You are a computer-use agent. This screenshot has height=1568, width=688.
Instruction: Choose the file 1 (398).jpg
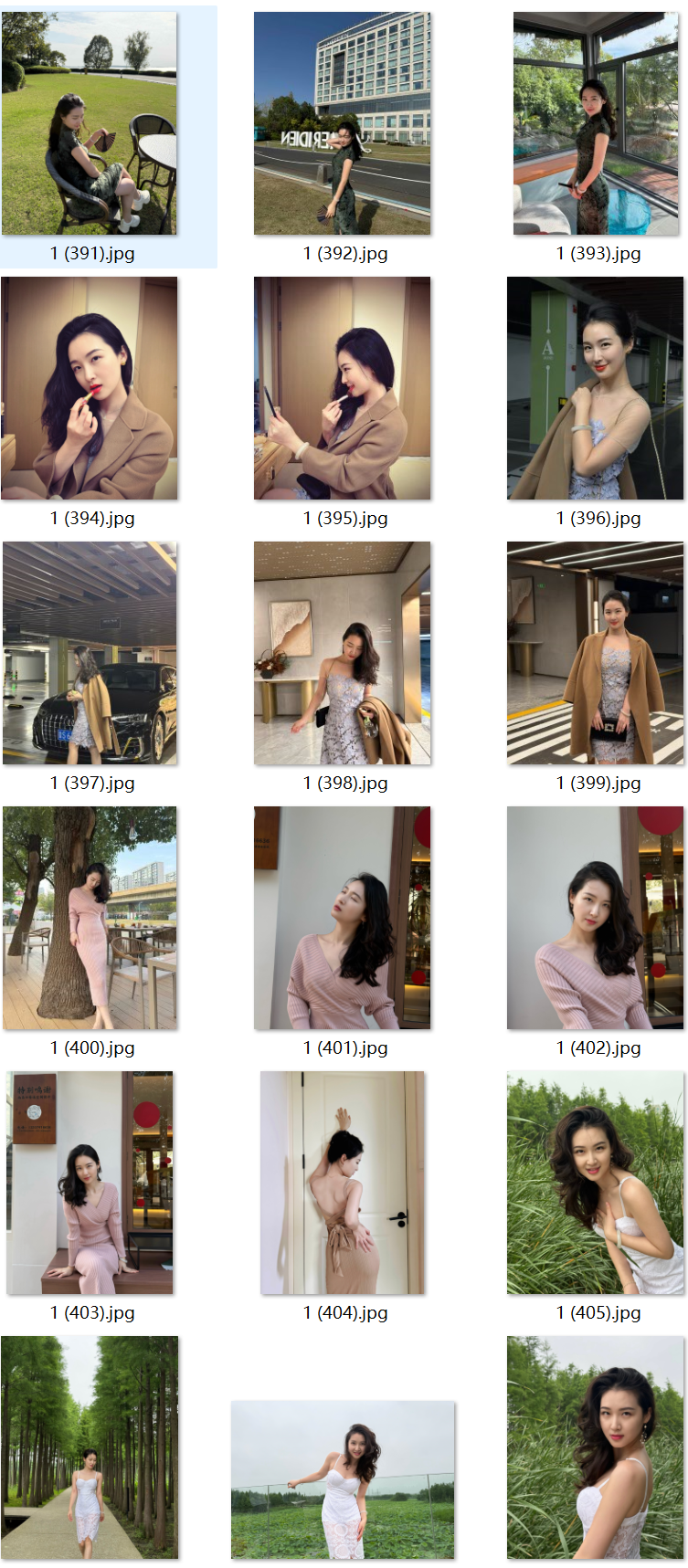(x=343, y=653)
